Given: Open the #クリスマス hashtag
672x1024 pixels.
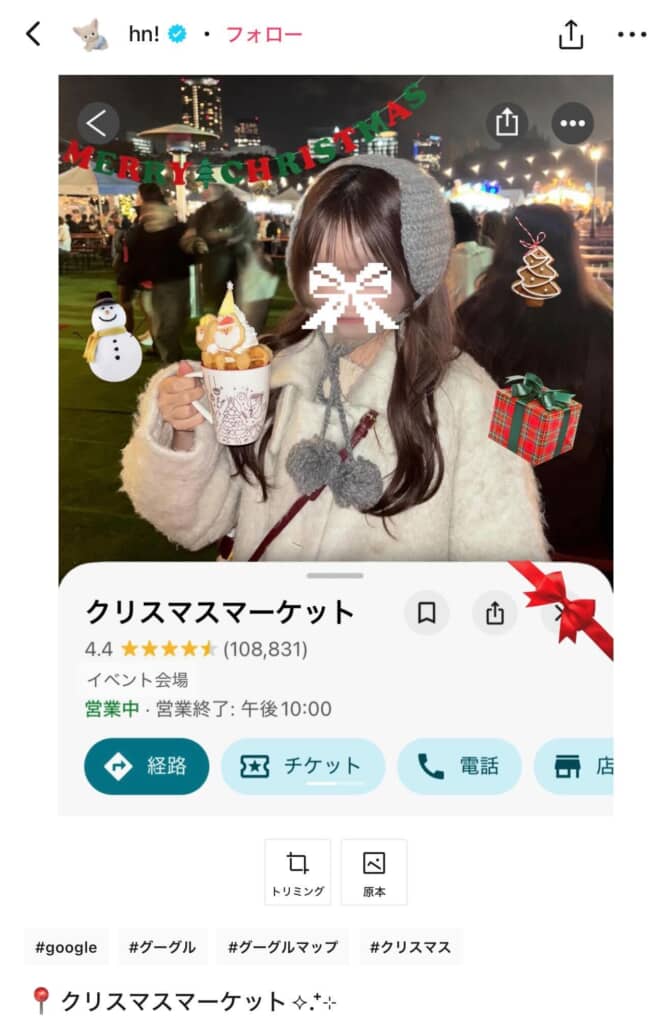Looking at the screenshot, I should tap(410, 947).
